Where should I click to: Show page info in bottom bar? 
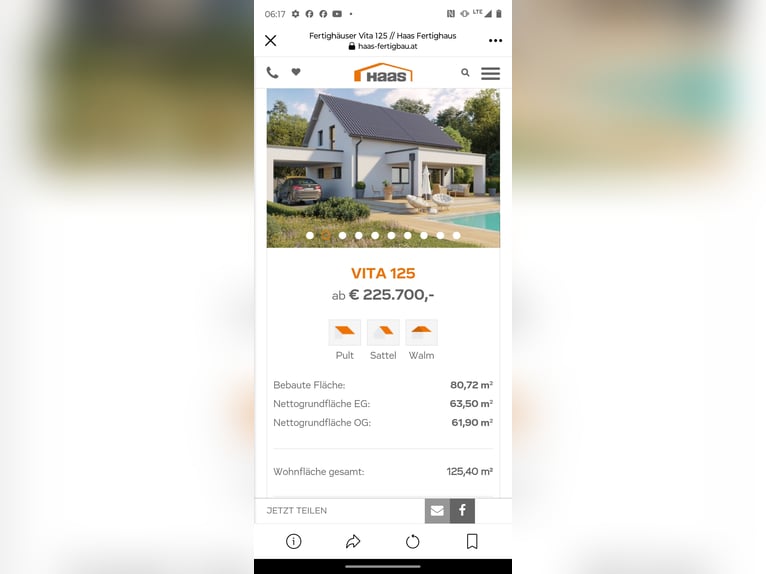pos(294,541)
